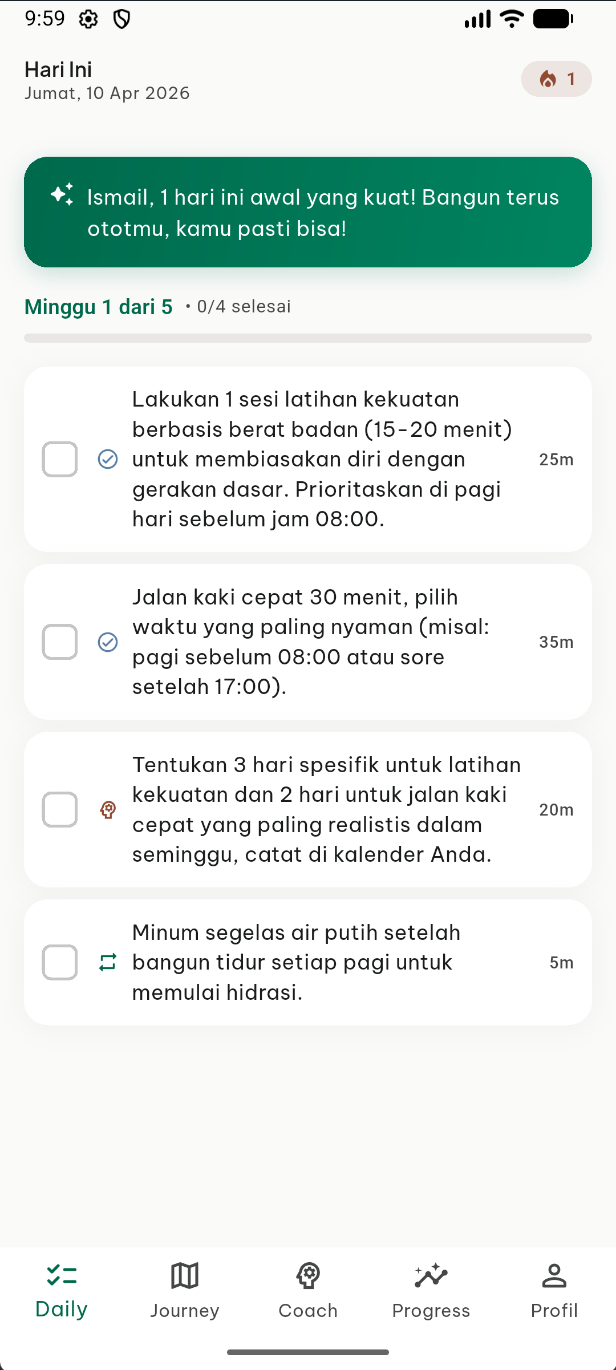The width and height of the screenshot is (616, 1370).
Task: Select the Daily tab
Action: tap(61, 1290)
